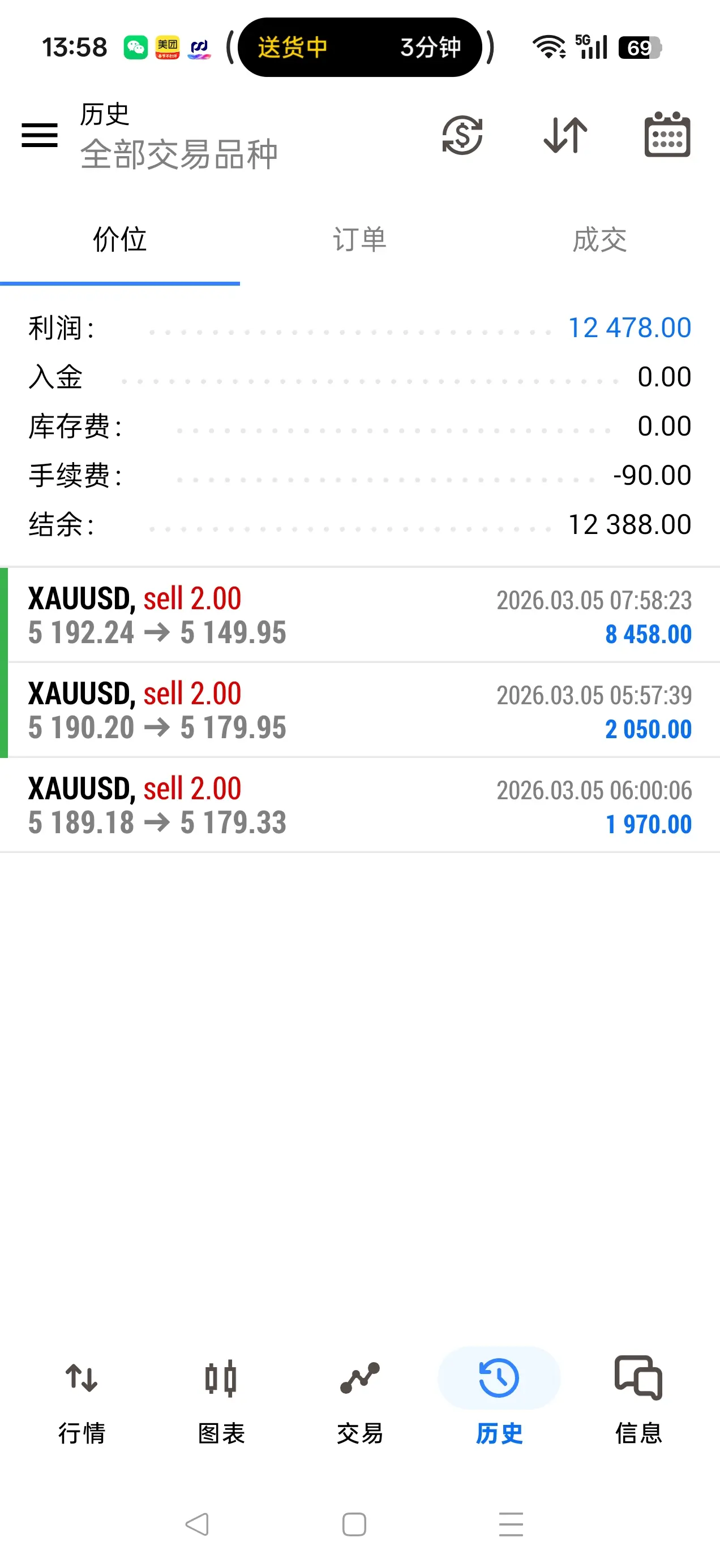Viewport: 720px width, 1568px height.
Task: Open the calendar date range picker
Action: click(x=667, y=135)
